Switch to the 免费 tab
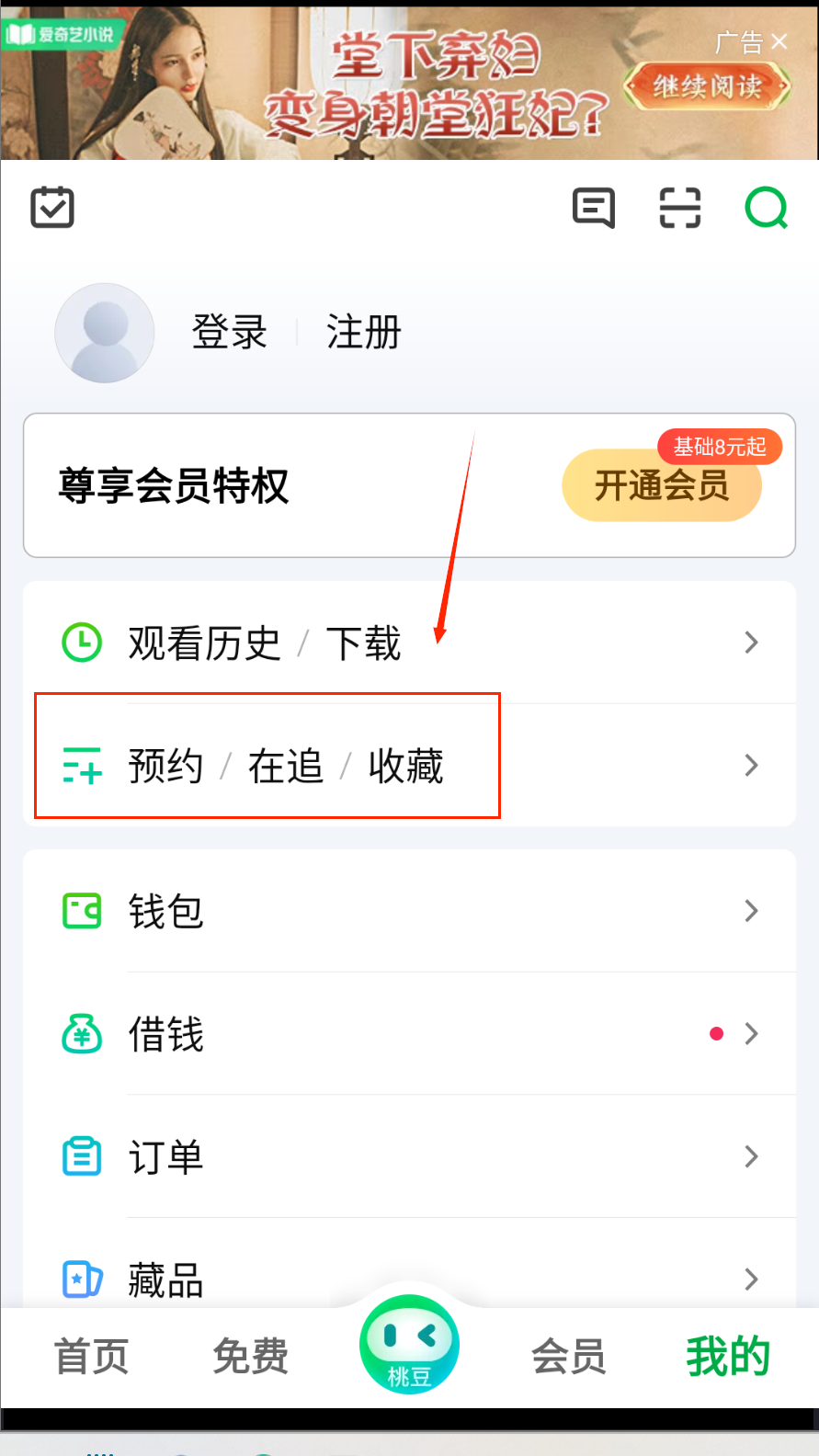Viewport: 819px width, 1456px height. 250,1357
